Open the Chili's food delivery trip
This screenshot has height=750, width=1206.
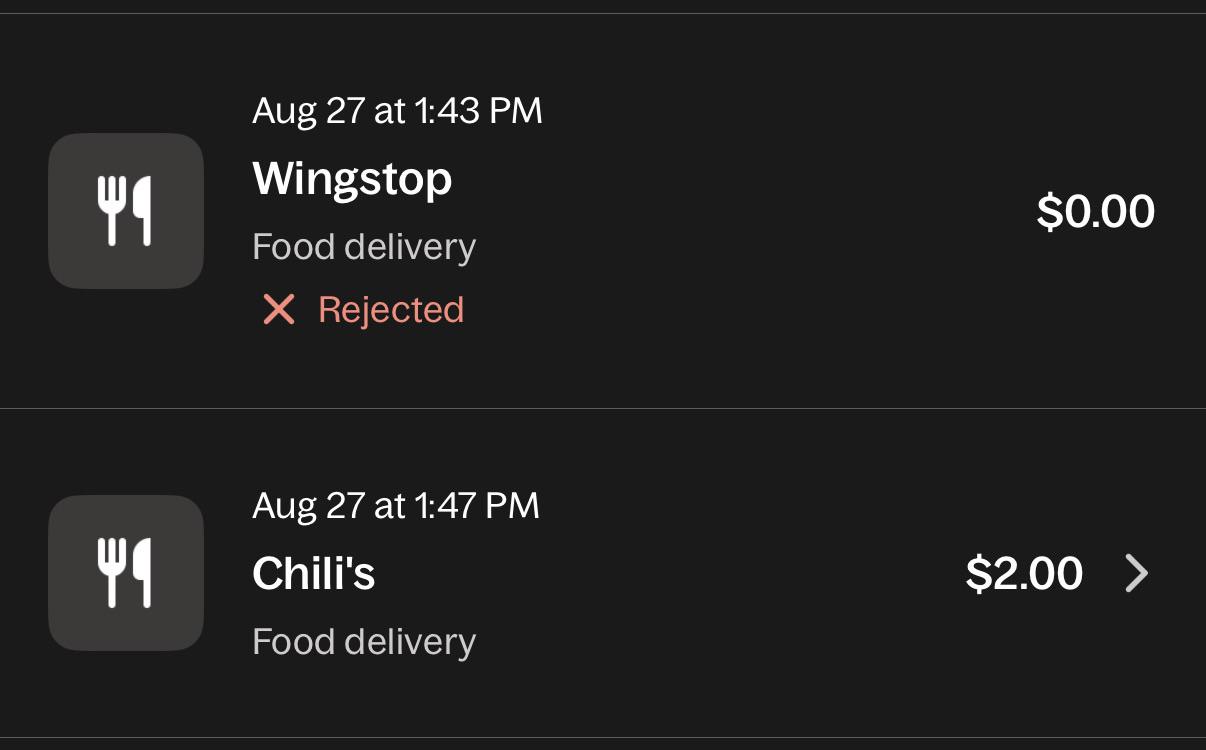[x=603, y=573]
